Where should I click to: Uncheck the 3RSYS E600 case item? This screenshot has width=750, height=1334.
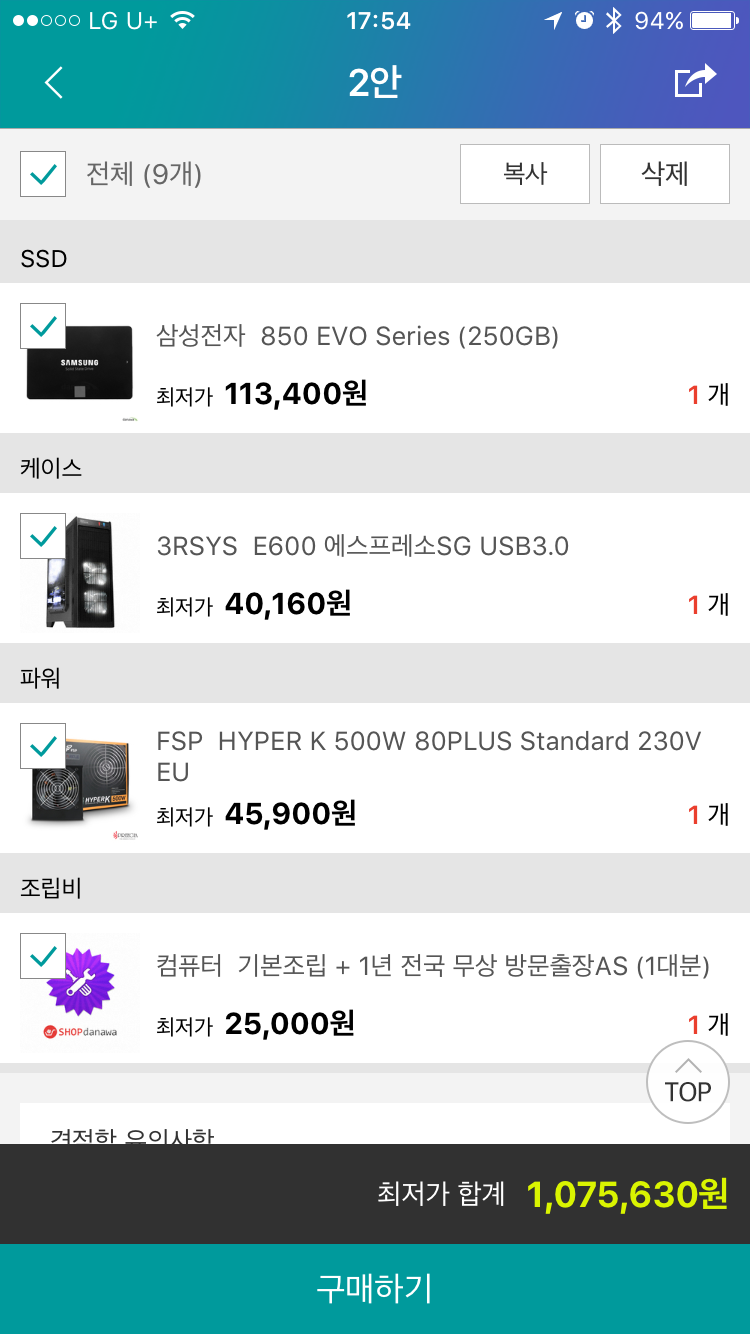click(x=43, y=536)
